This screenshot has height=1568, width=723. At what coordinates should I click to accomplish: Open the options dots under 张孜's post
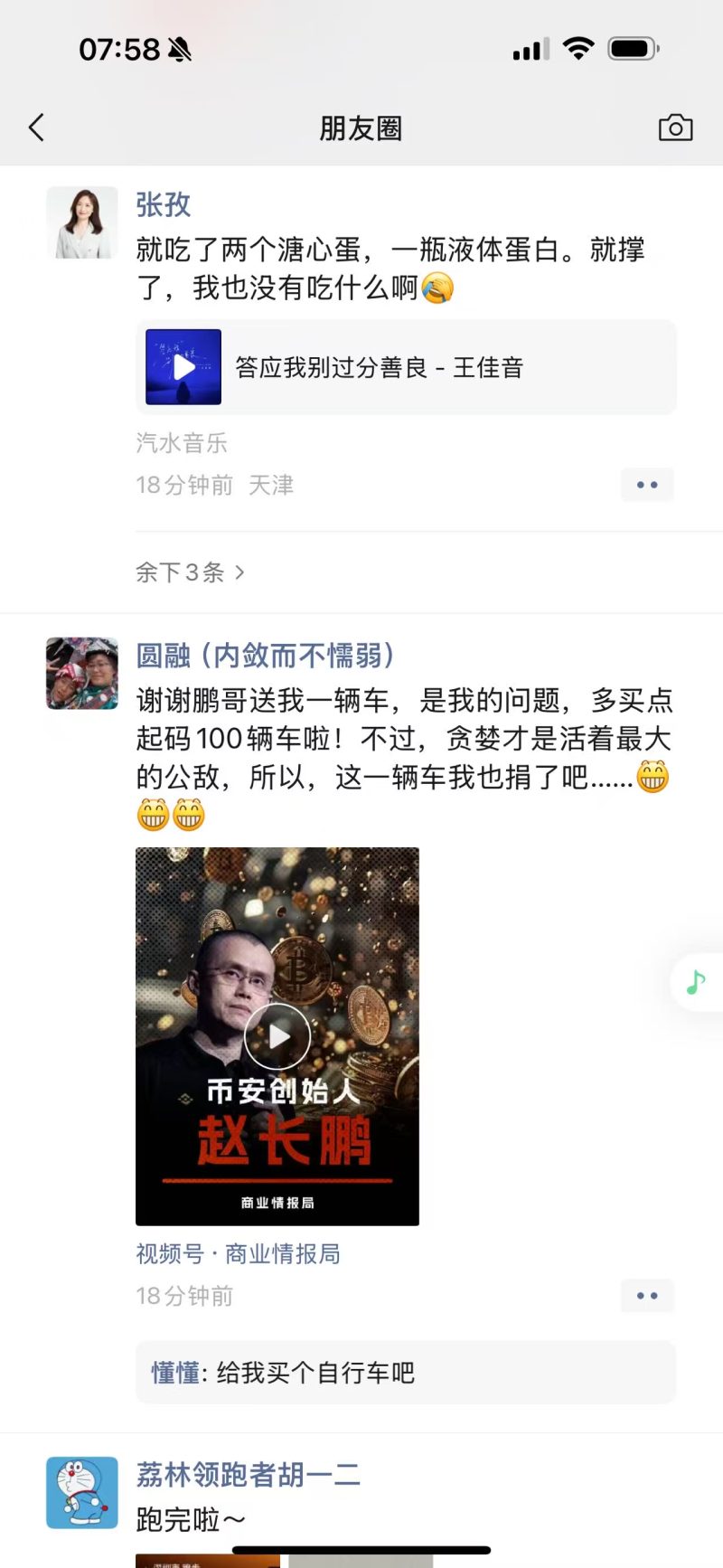(647, 485)
